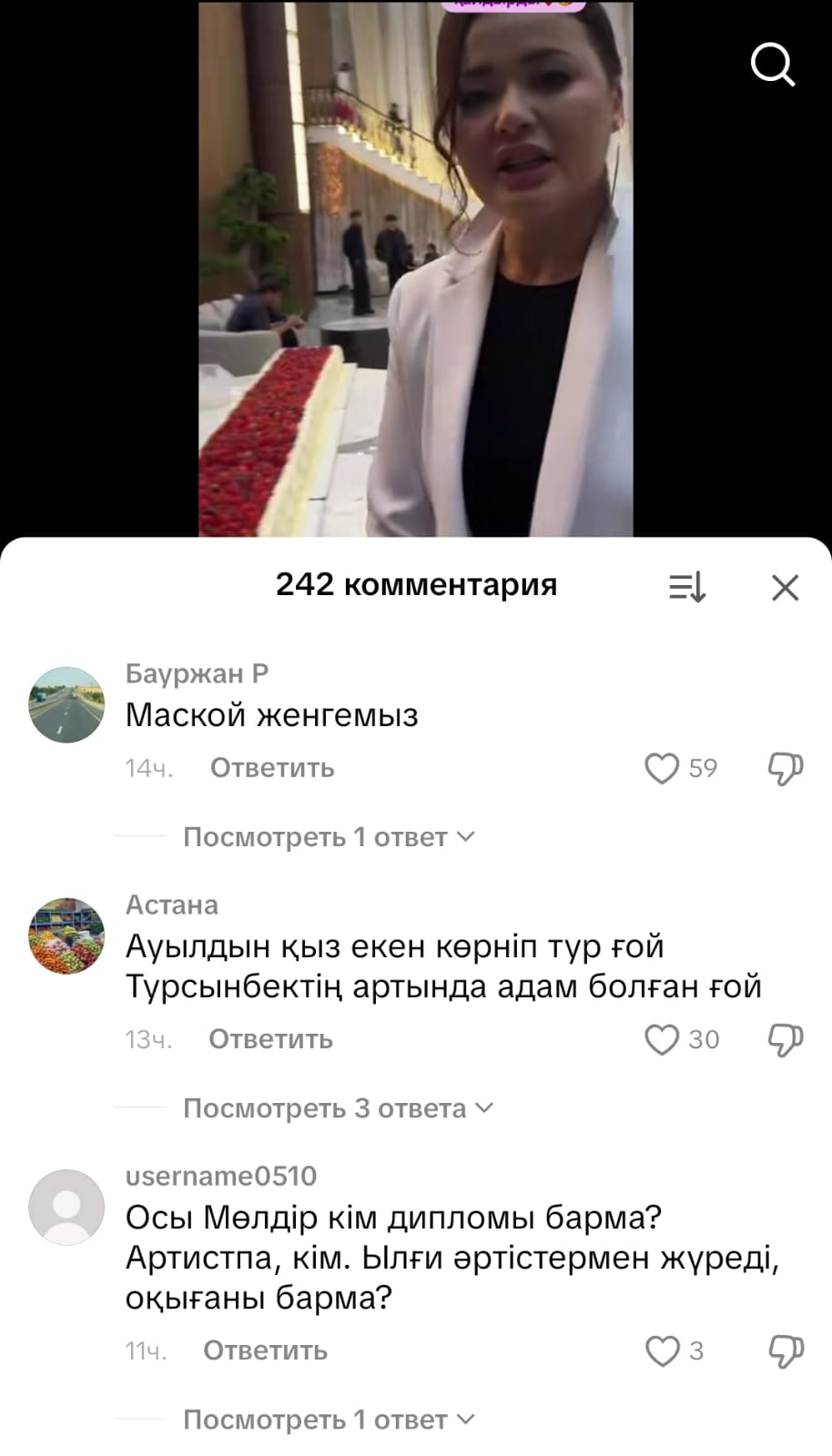Tap the dislike icon on username0510's comment
The image size is (832, 1456).
784,1350
